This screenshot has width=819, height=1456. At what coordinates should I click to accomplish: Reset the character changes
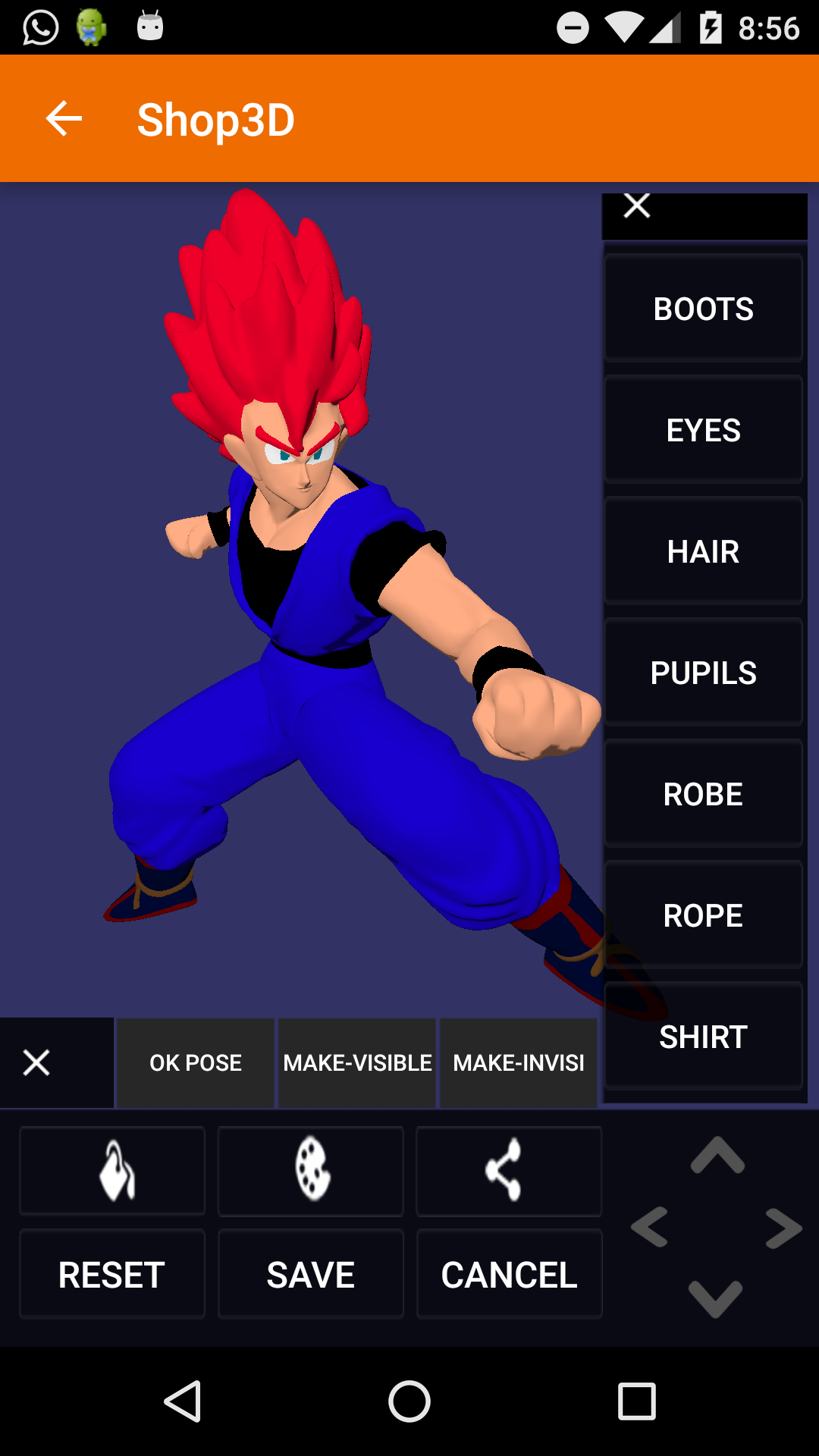pyautogui.click(x=112, y=1275)
